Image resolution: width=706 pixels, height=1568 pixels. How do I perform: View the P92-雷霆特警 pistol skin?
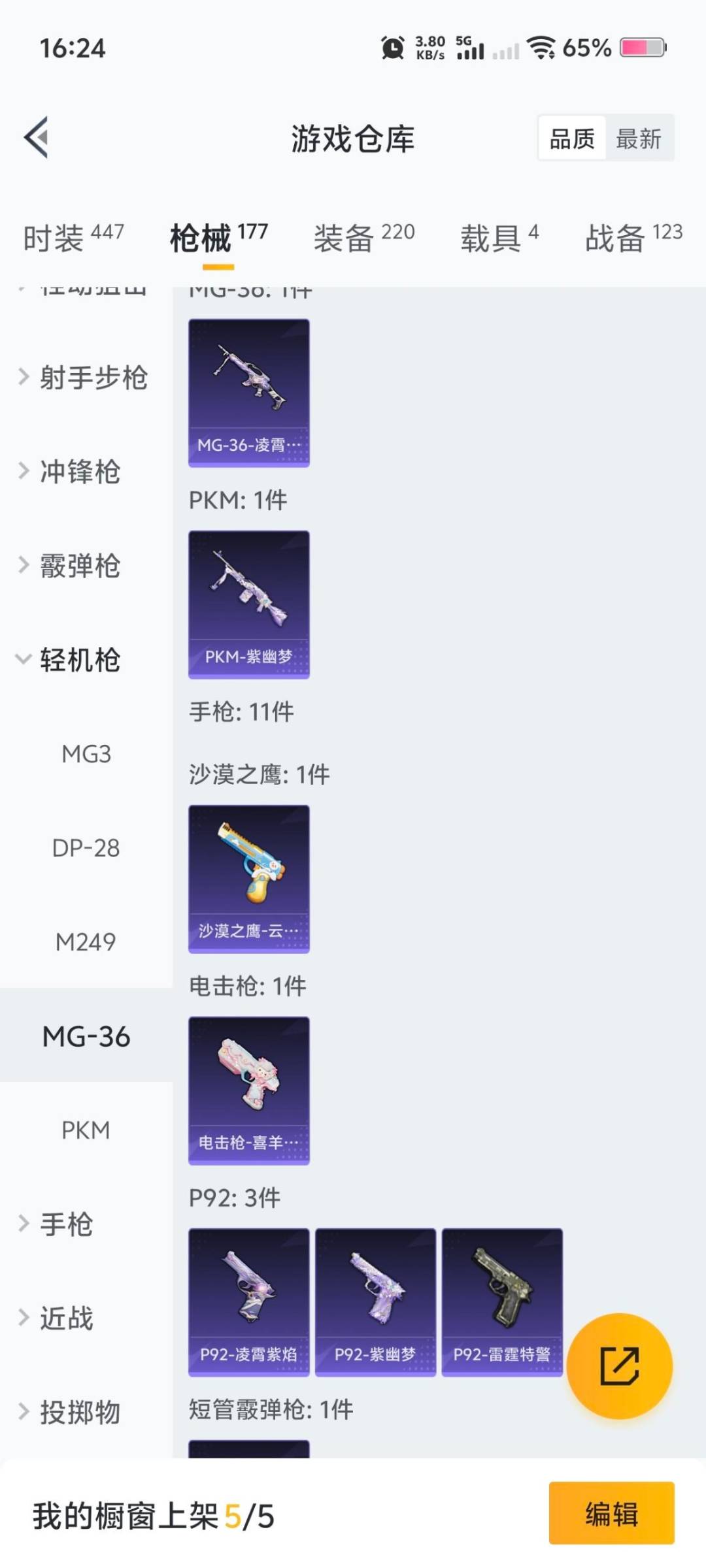[x=502, y=1302]
